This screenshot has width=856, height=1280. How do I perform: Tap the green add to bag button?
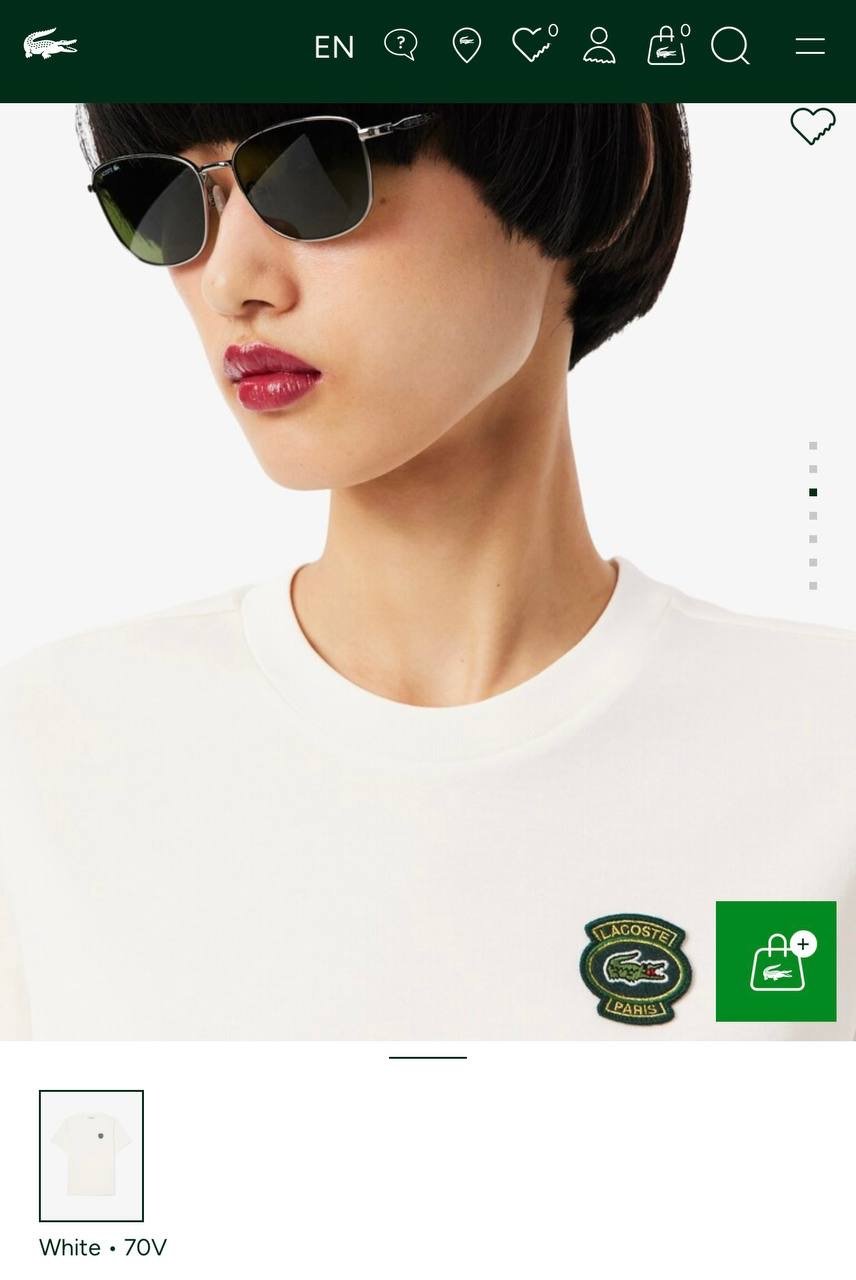pos(776,961)
